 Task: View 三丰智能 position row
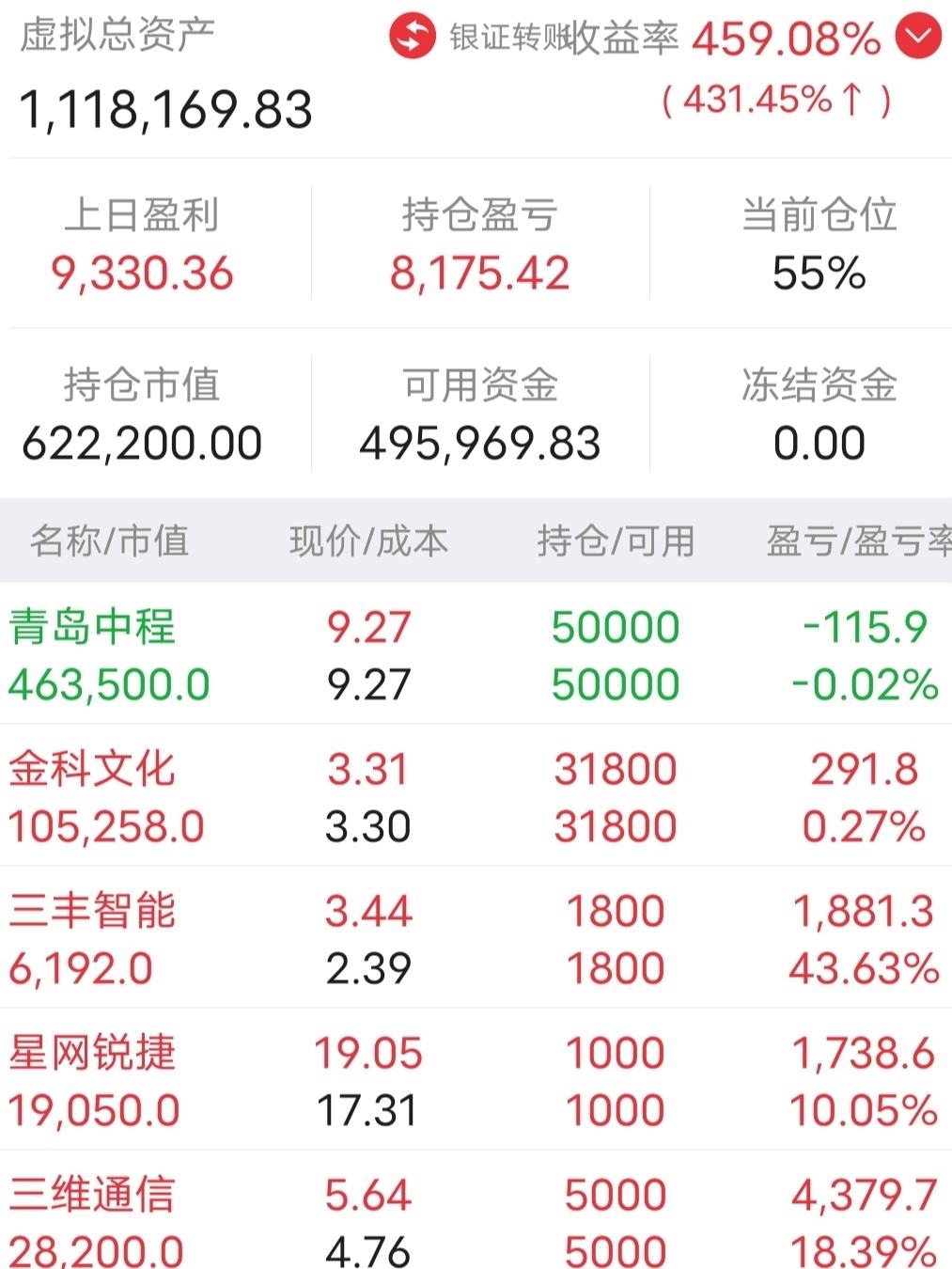(92, 911)
